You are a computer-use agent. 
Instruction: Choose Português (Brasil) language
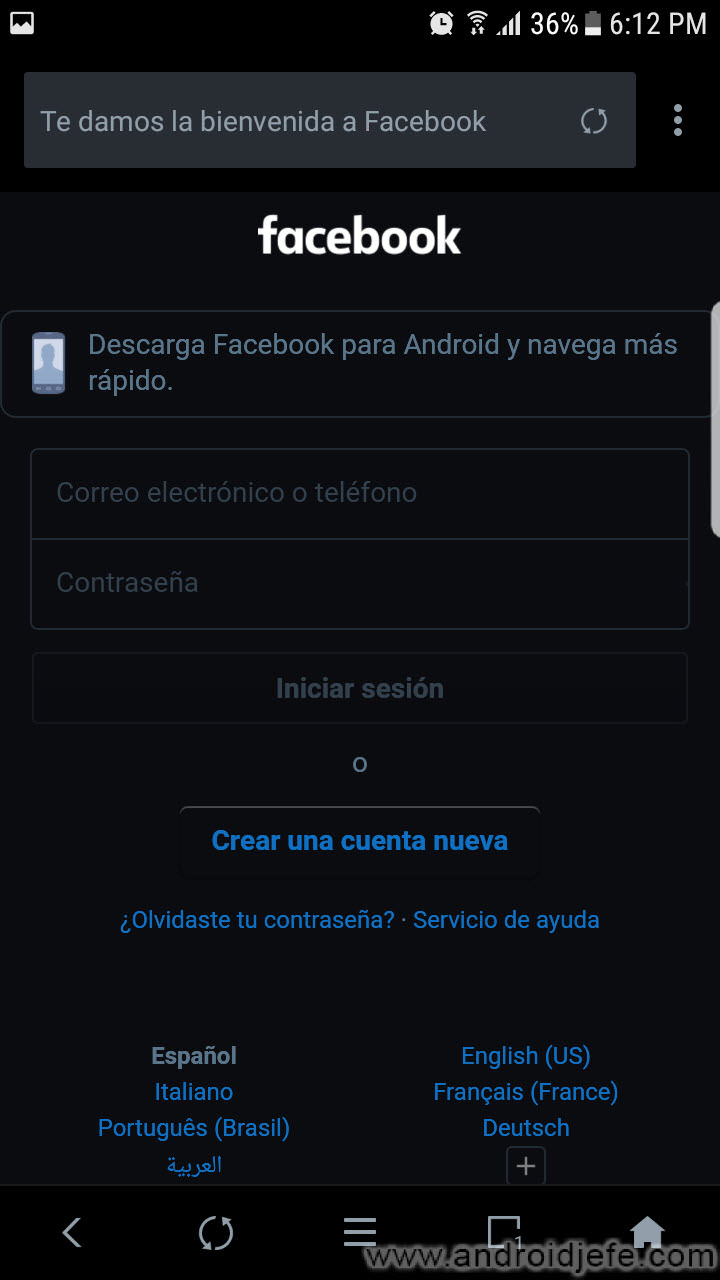tap(194, 1128)
